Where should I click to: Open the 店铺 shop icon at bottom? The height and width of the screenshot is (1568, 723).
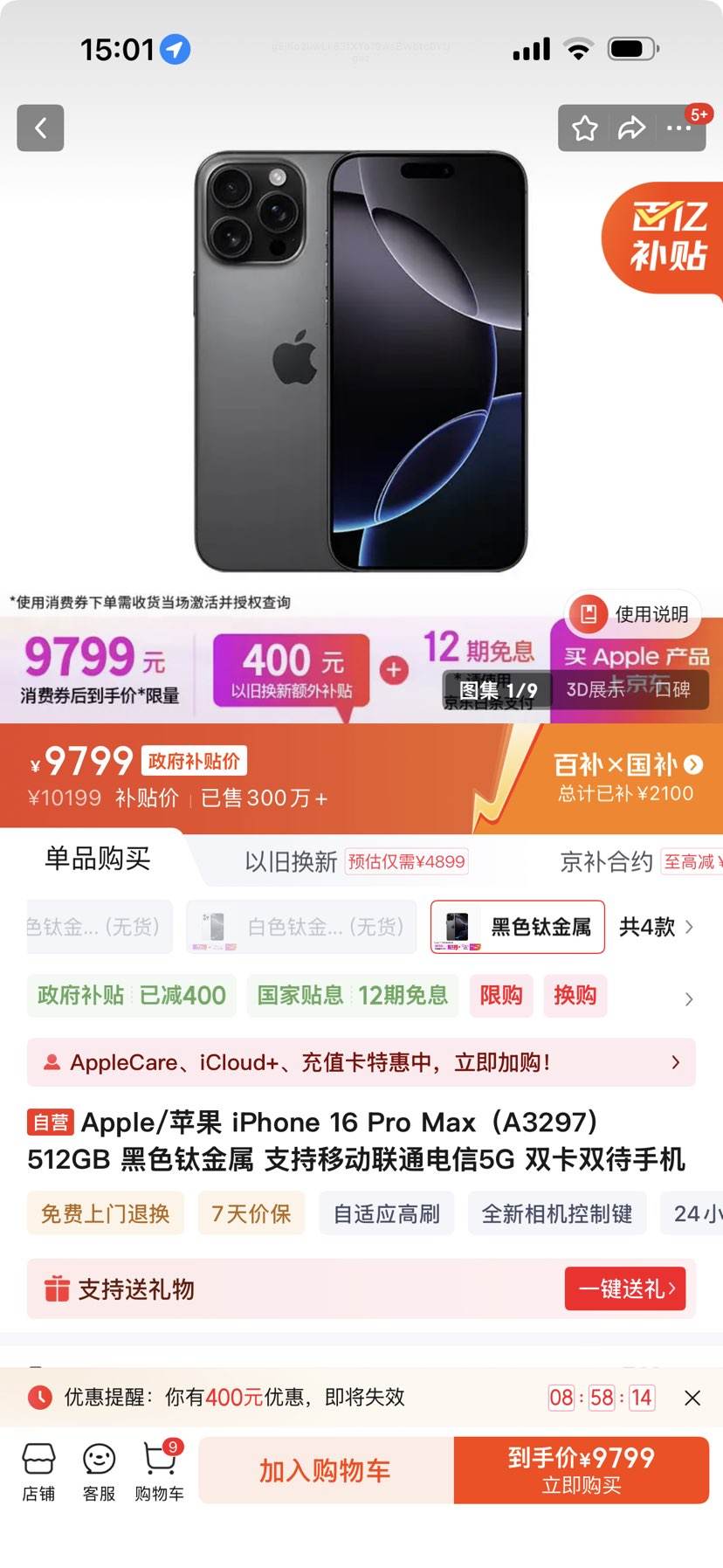(x=38, y=1470)
